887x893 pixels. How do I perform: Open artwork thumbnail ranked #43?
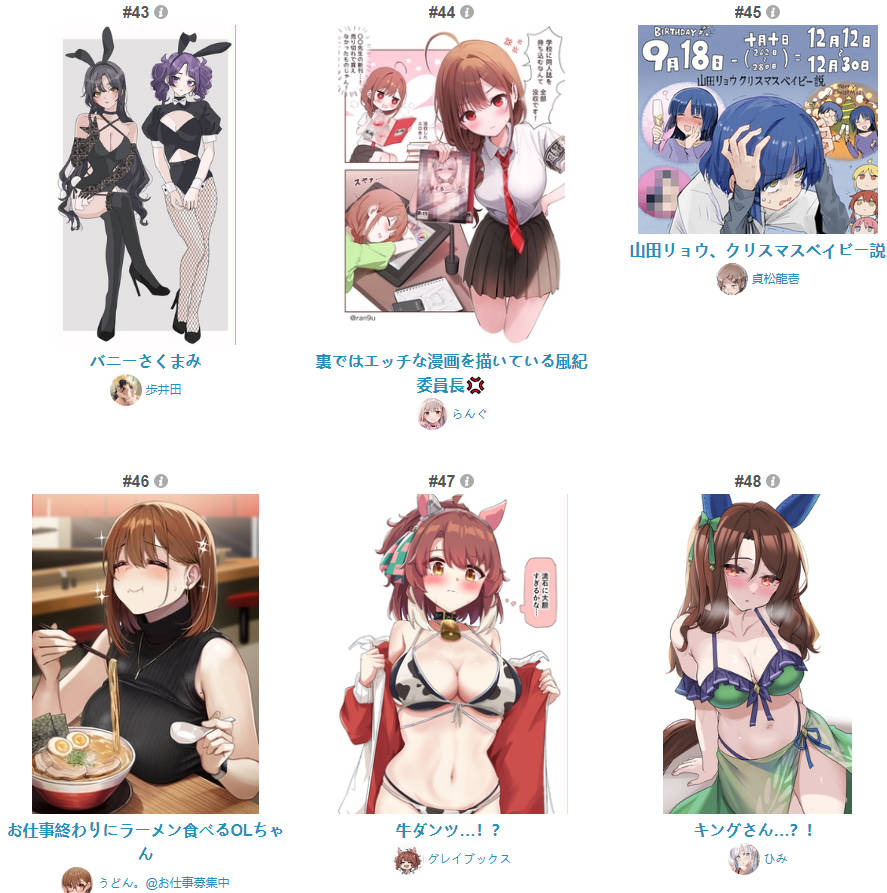(148, 185)
